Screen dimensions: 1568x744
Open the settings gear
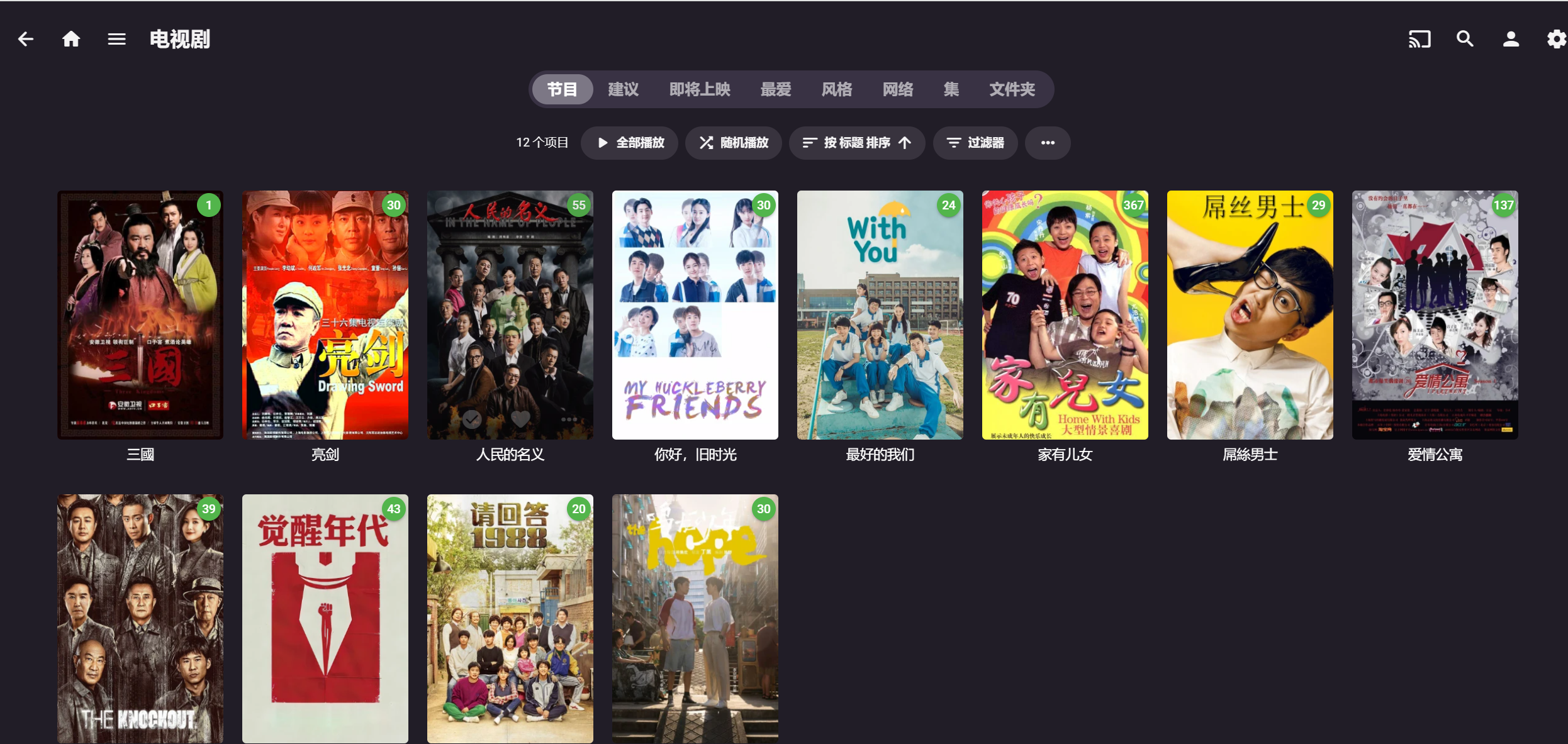1555,39
